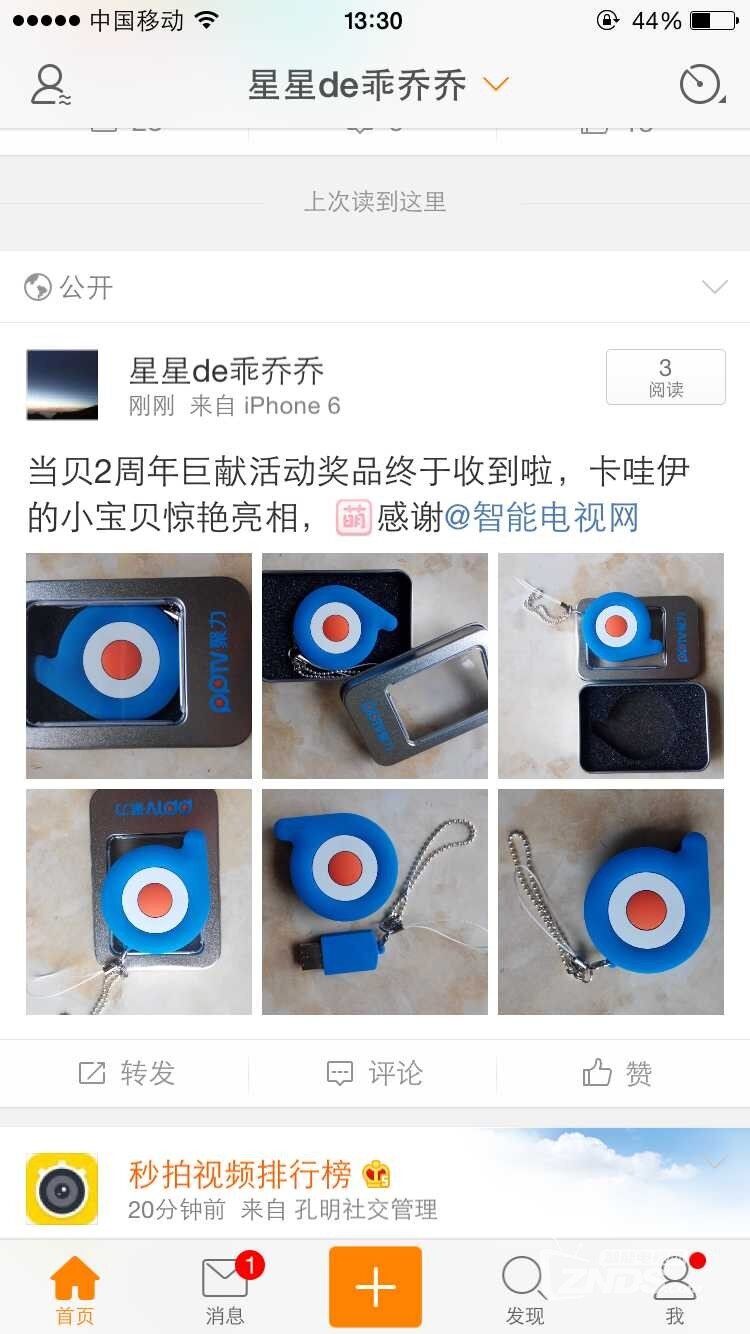Open the friends icon in top bar

(49, 85)
